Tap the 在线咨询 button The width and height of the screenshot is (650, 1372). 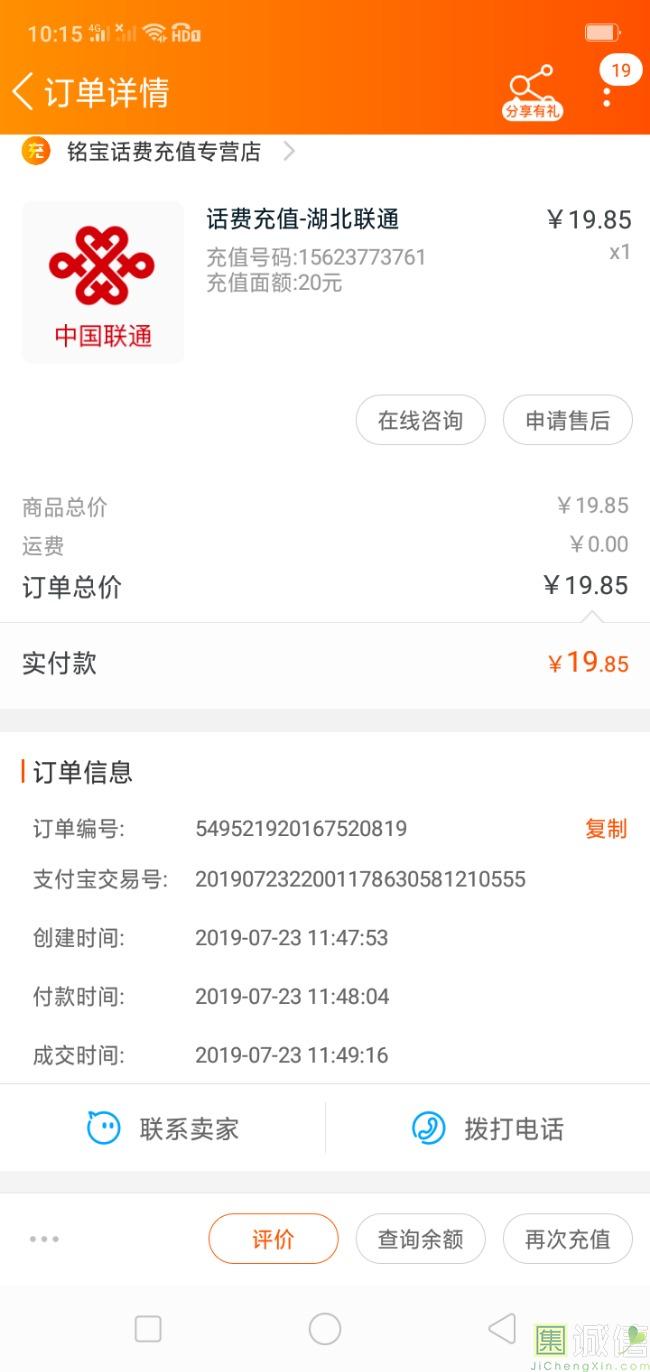tap(420, 420)
